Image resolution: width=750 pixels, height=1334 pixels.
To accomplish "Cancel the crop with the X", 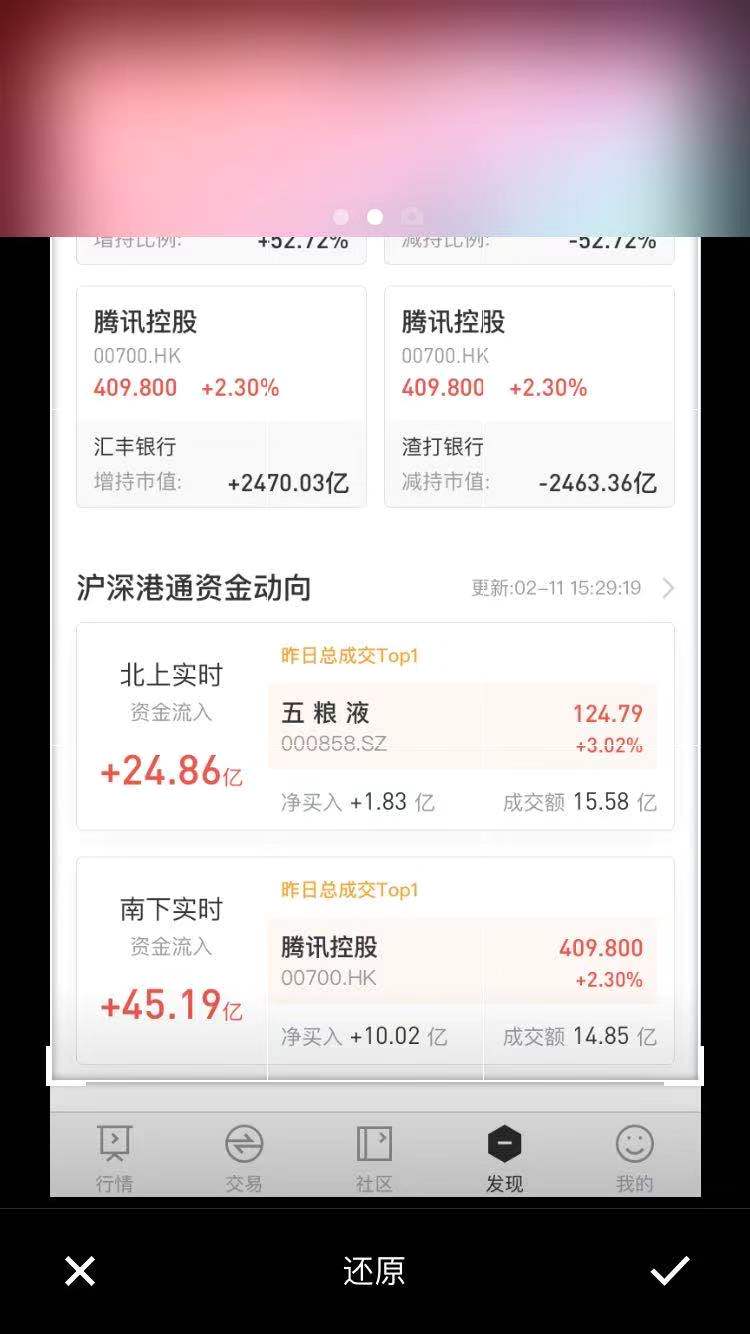I will click(x=80, y=1271).
